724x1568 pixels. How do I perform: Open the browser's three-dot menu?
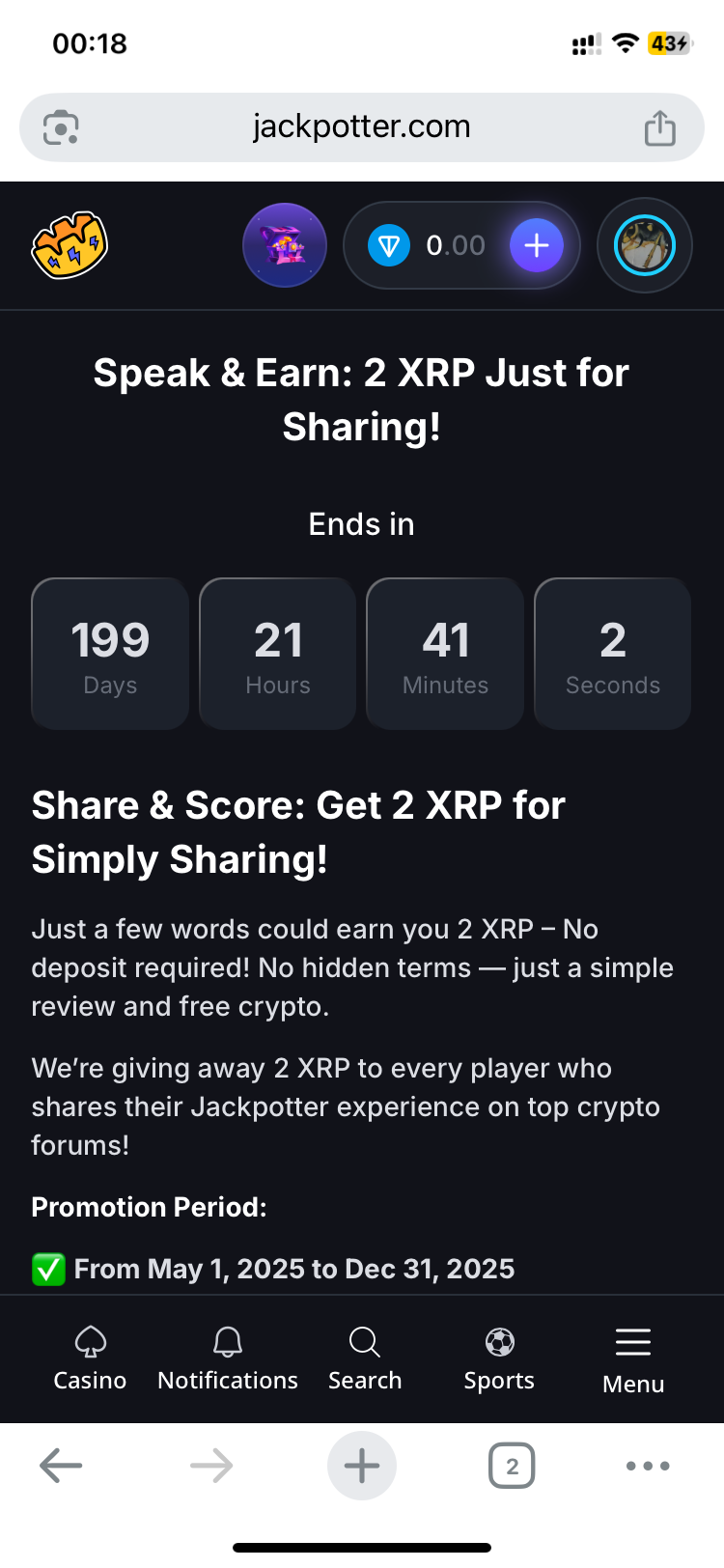(x=648, y=1466)
